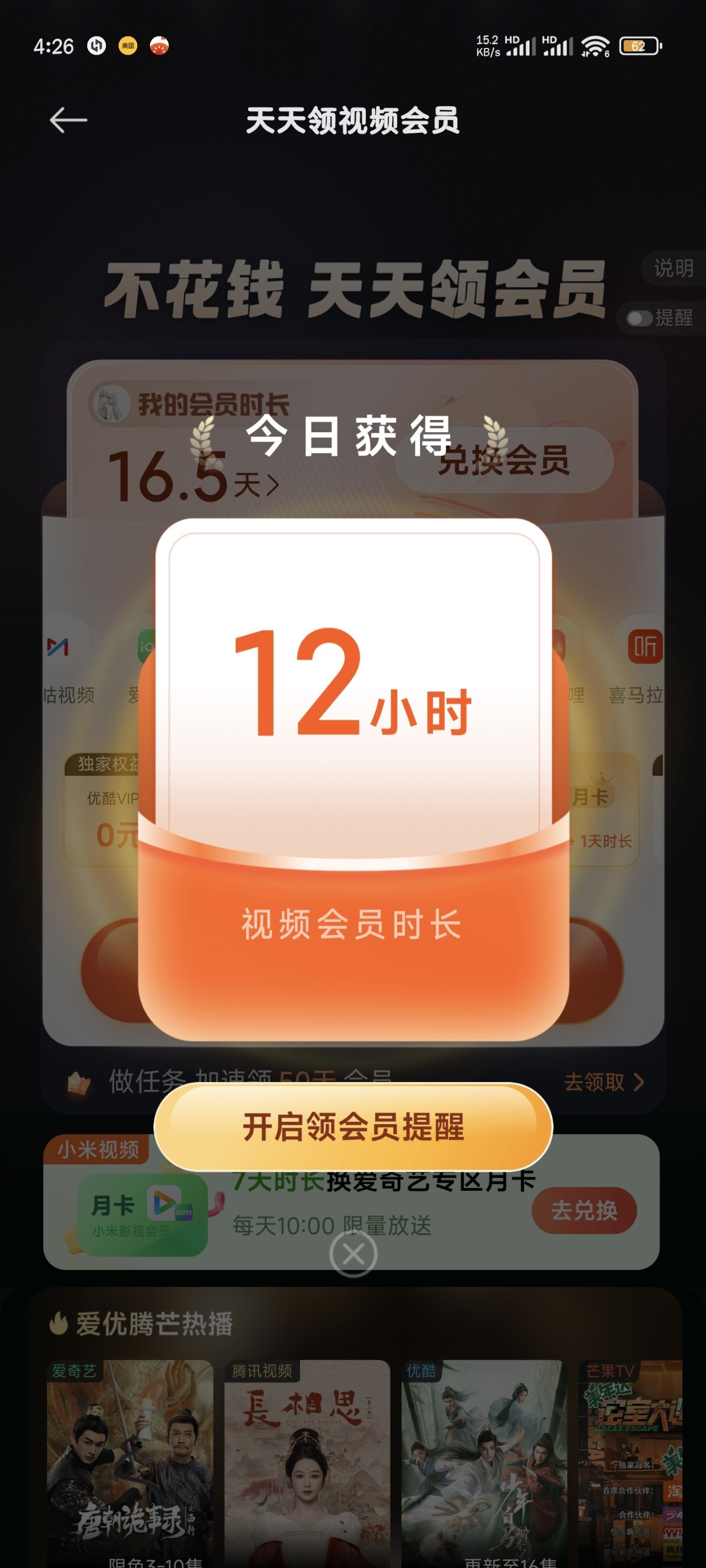The width and height of the screenshot is (706, 1568).
Task: Open the 腾讯视频 长相思 poster
Action: click(307, 1461)
